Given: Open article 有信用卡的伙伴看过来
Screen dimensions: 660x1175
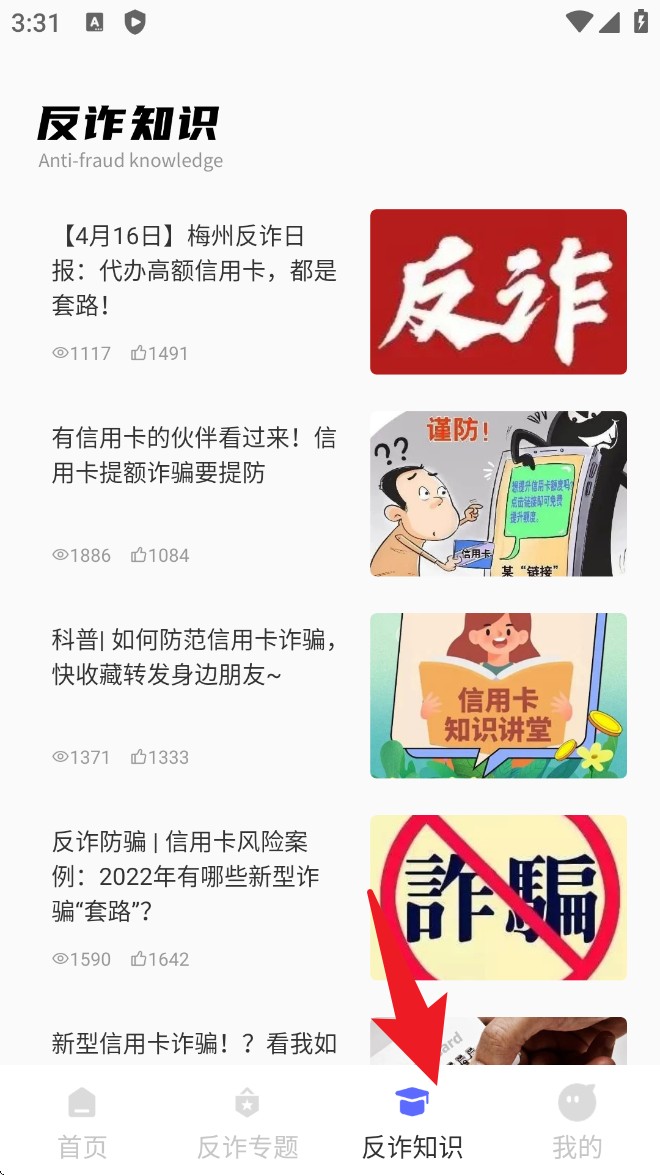Looking at the screenshot, I should (195, 455).
